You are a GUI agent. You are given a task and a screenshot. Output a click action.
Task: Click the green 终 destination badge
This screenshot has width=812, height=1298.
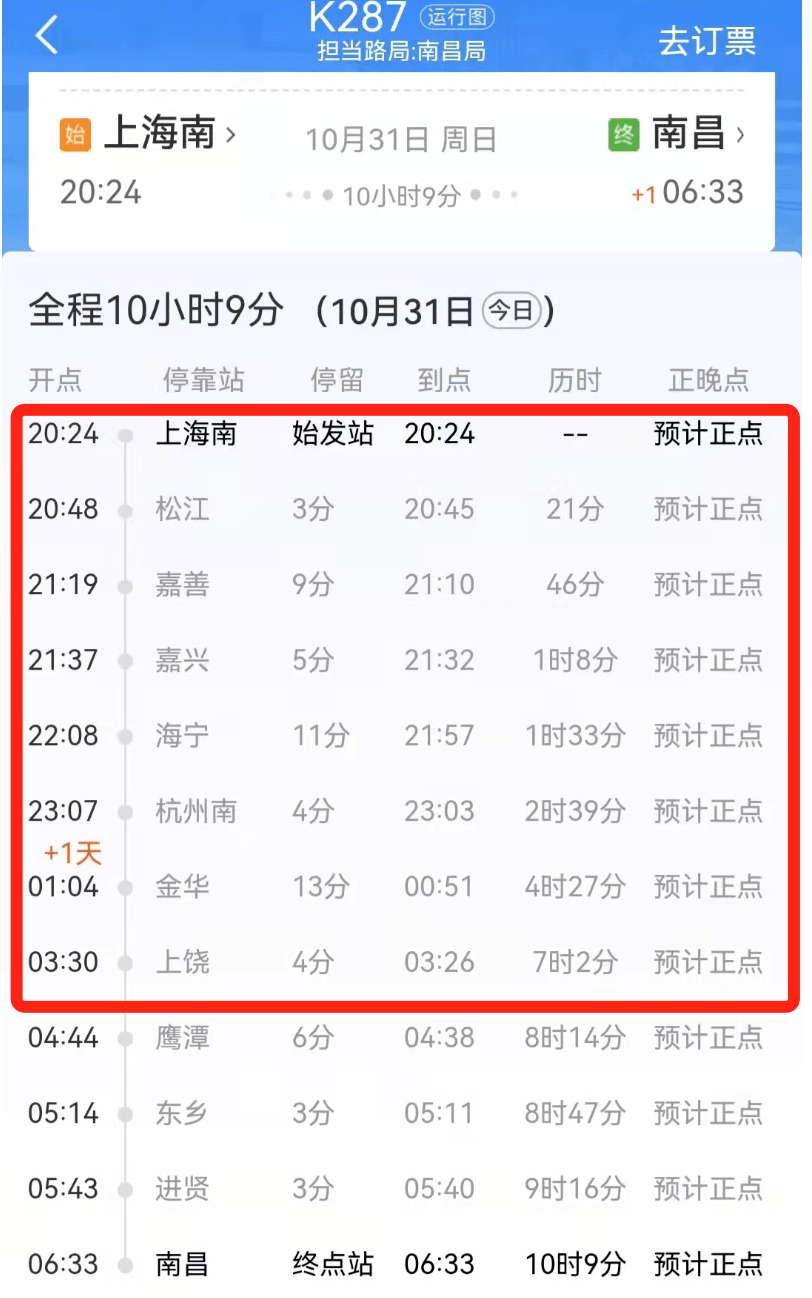point(623,131)
